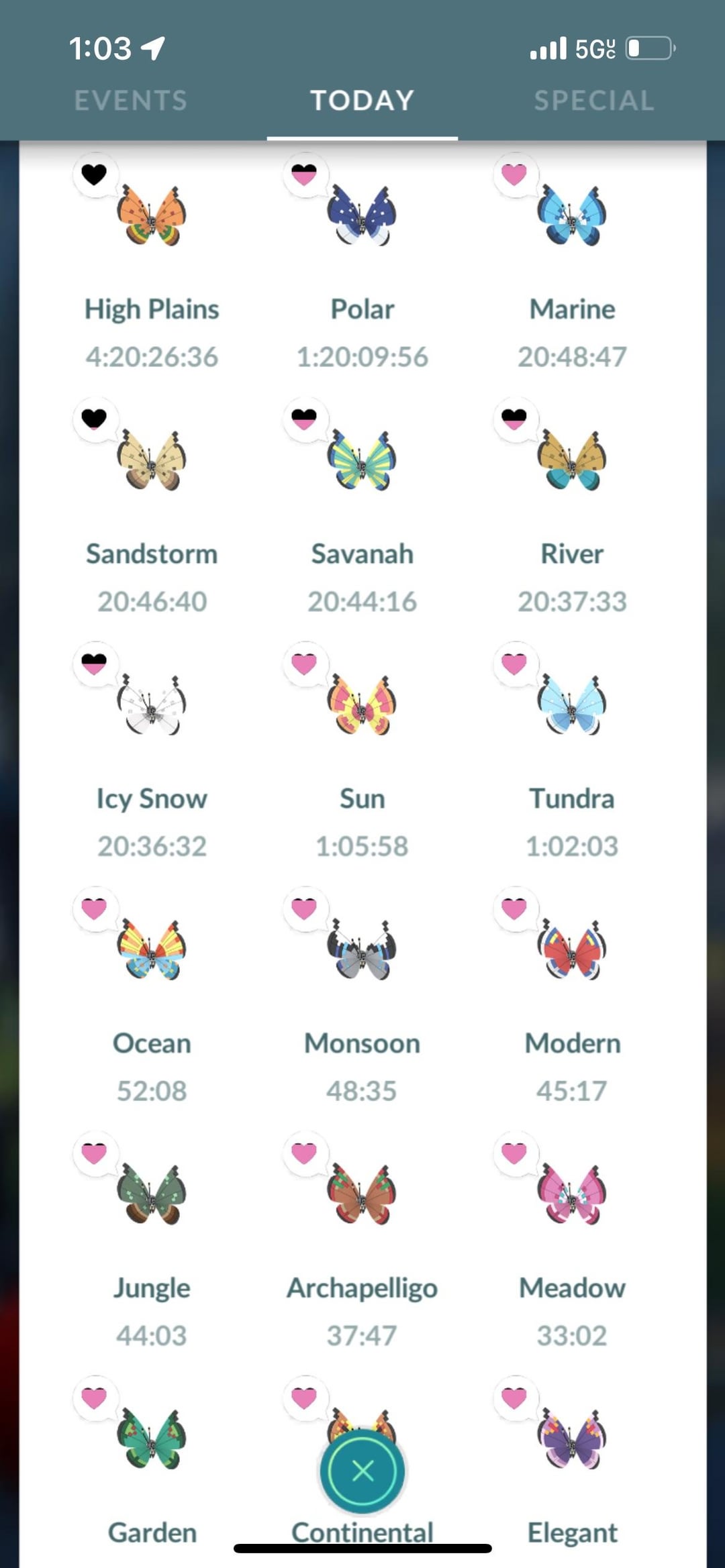
Task: Choose the Modern Vivillon
Action: (572, 951)
